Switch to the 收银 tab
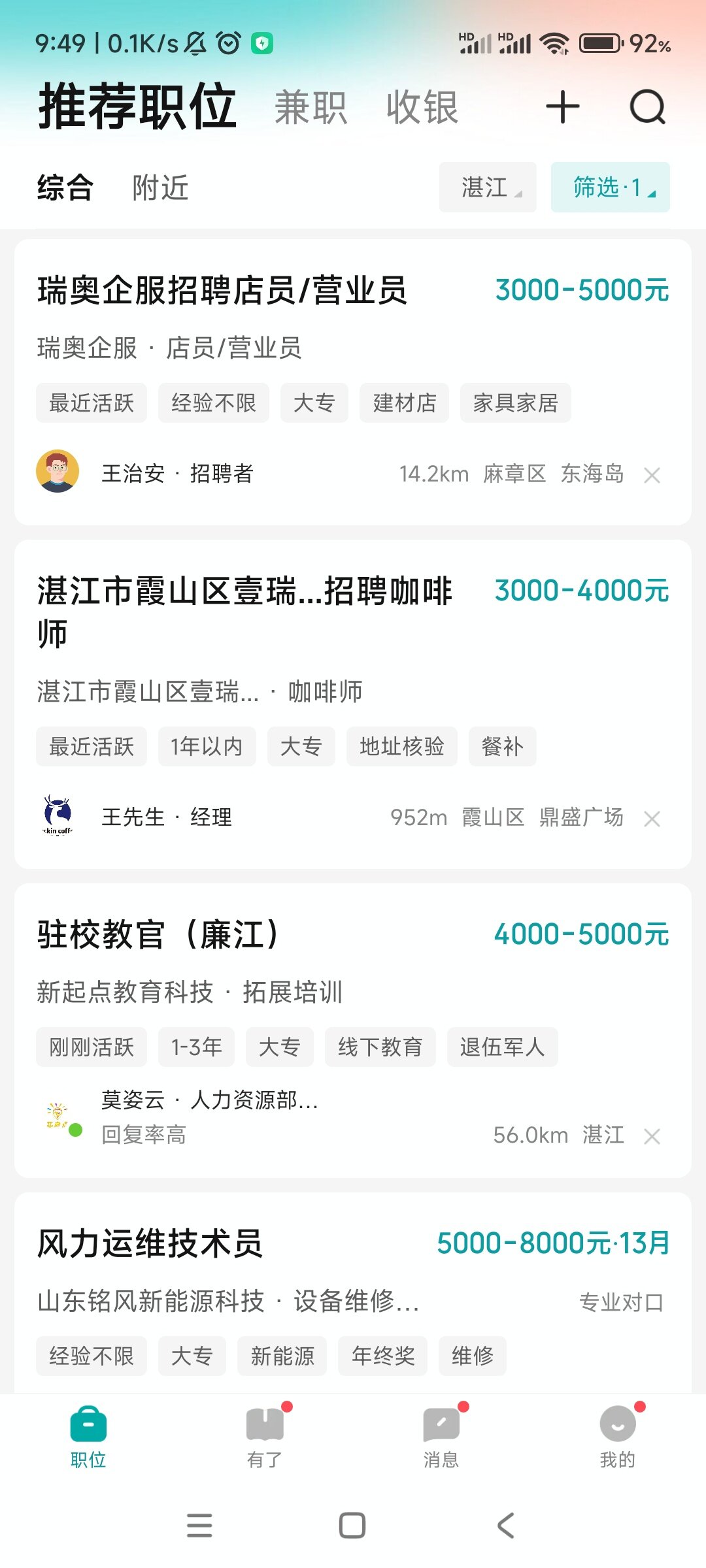 422,107
